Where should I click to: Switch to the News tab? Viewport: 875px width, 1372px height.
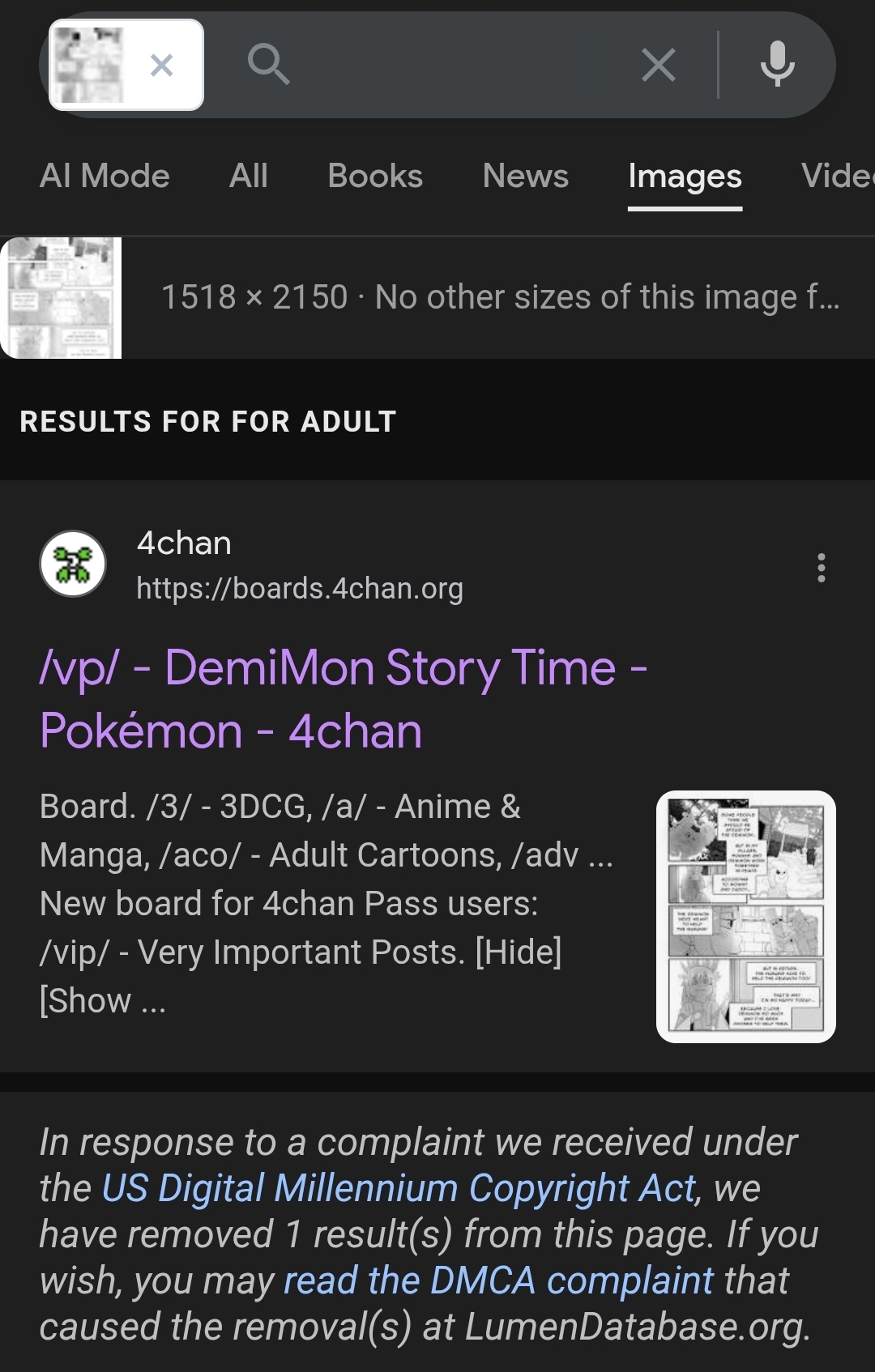[525, 176]
